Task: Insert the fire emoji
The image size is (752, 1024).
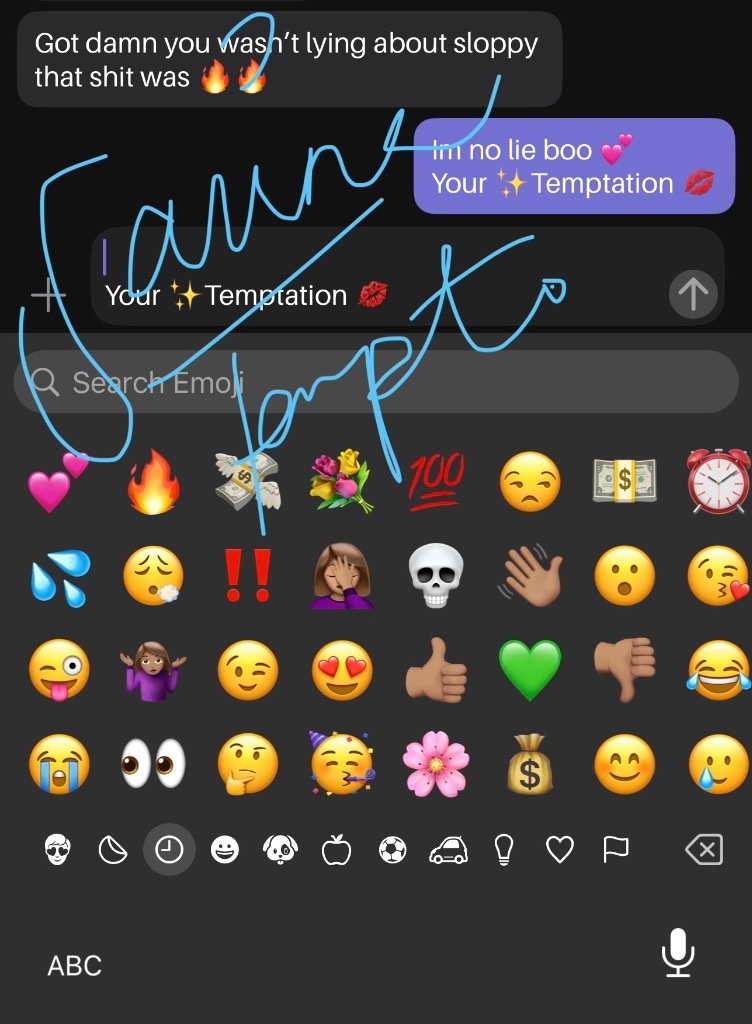Action: coord(152,483)
